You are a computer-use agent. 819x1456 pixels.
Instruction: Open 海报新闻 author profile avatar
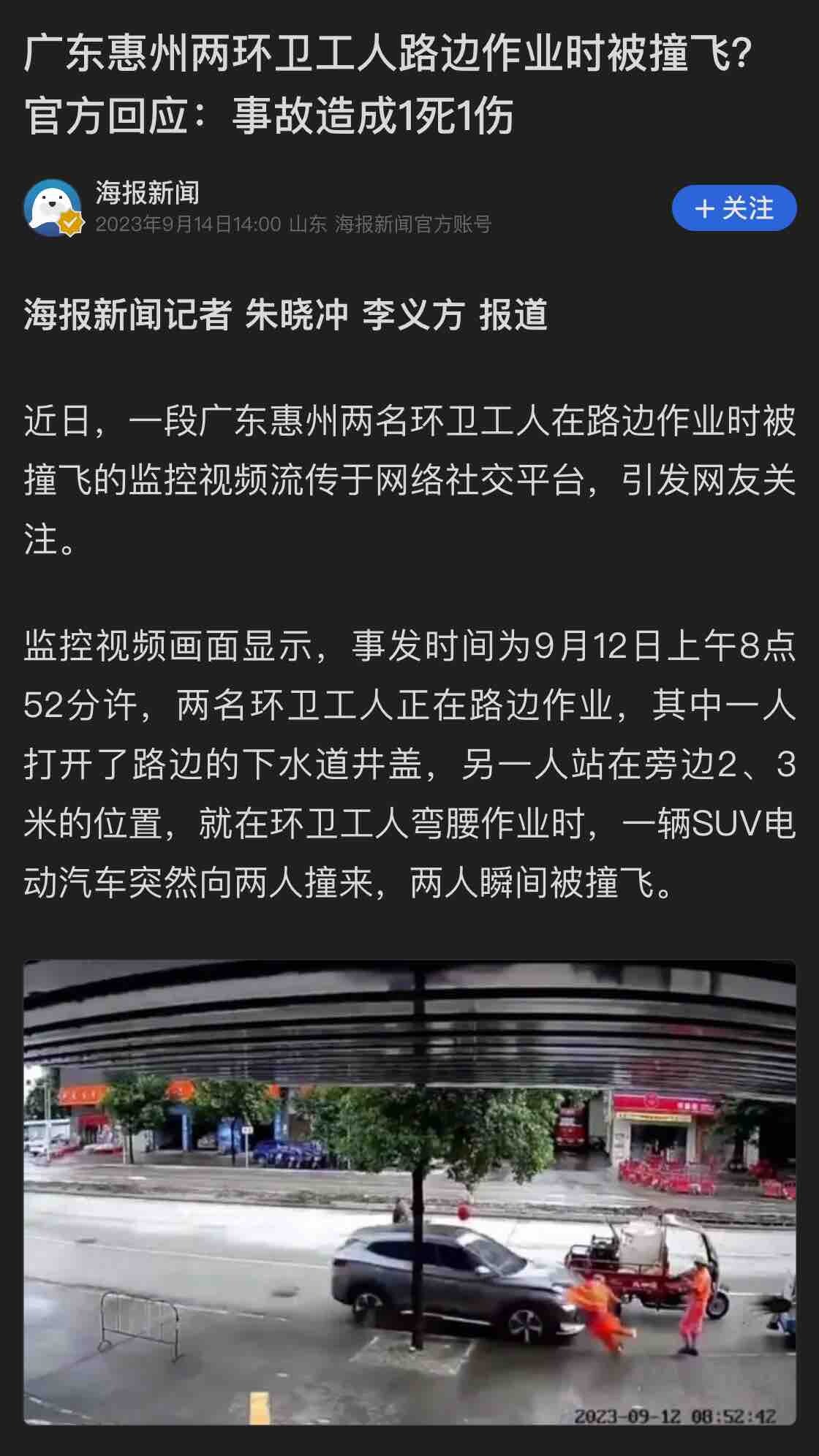[x=53, y=208]
